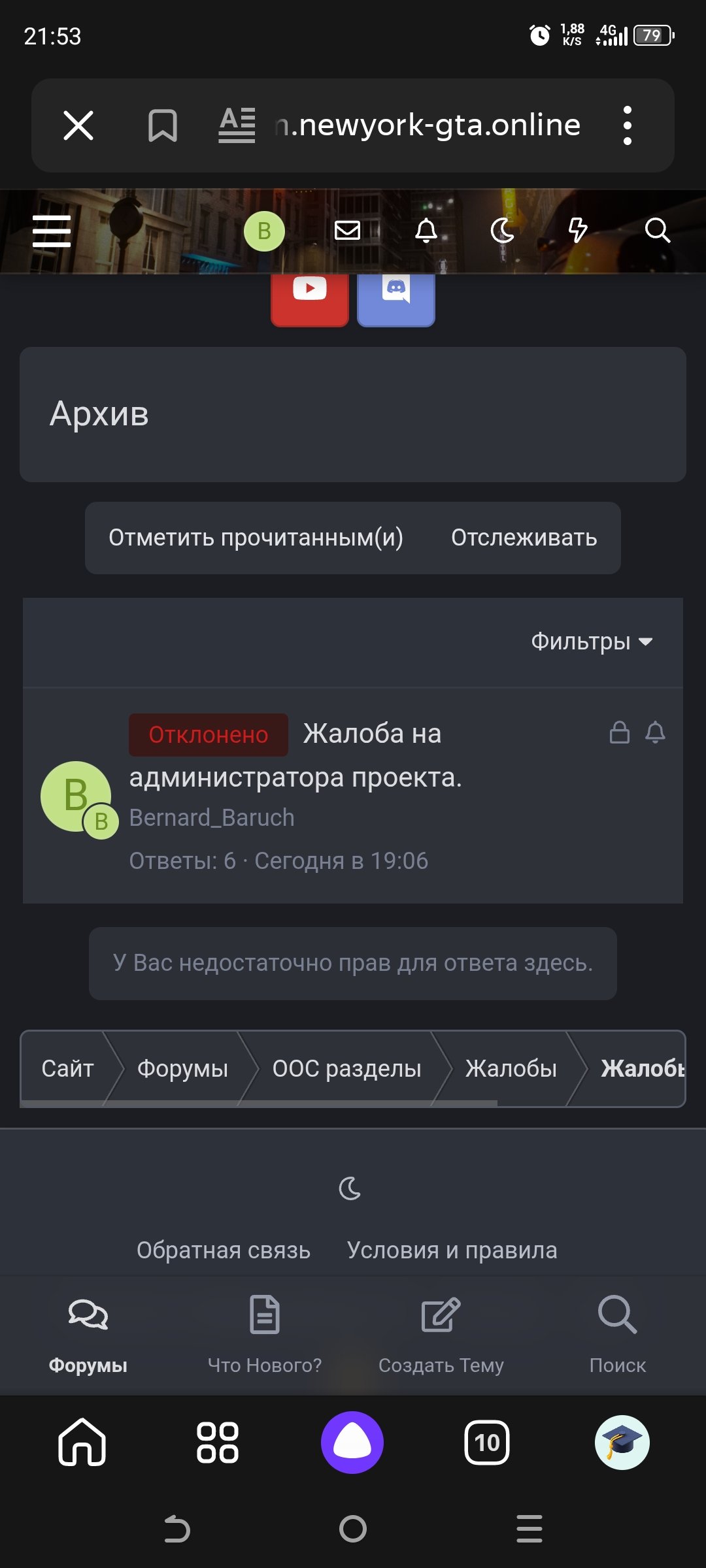Open the Обратная связь link

224,1249
